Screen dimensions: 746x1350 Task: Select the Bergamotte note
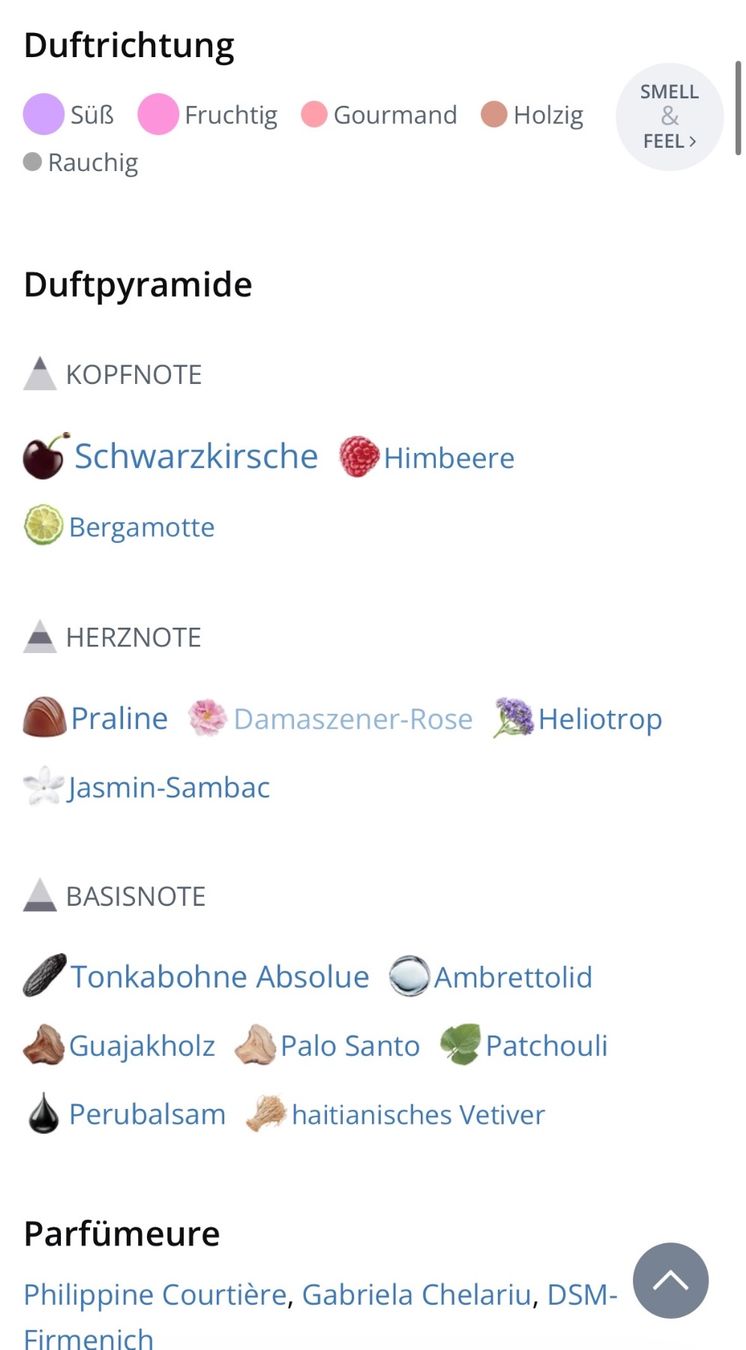[119, 527]
